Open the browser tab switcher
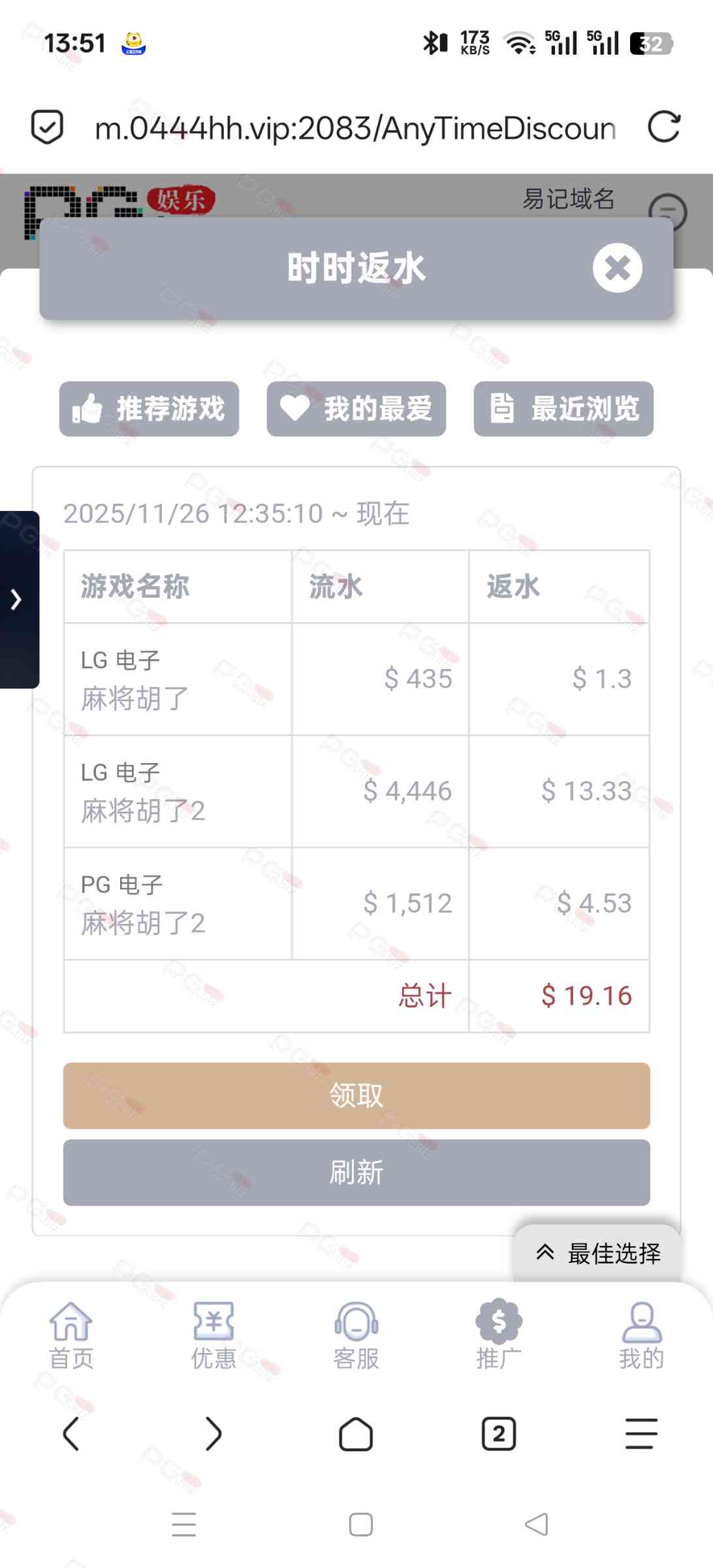Screen dimensions: 713x1568 coord(499,1434)
